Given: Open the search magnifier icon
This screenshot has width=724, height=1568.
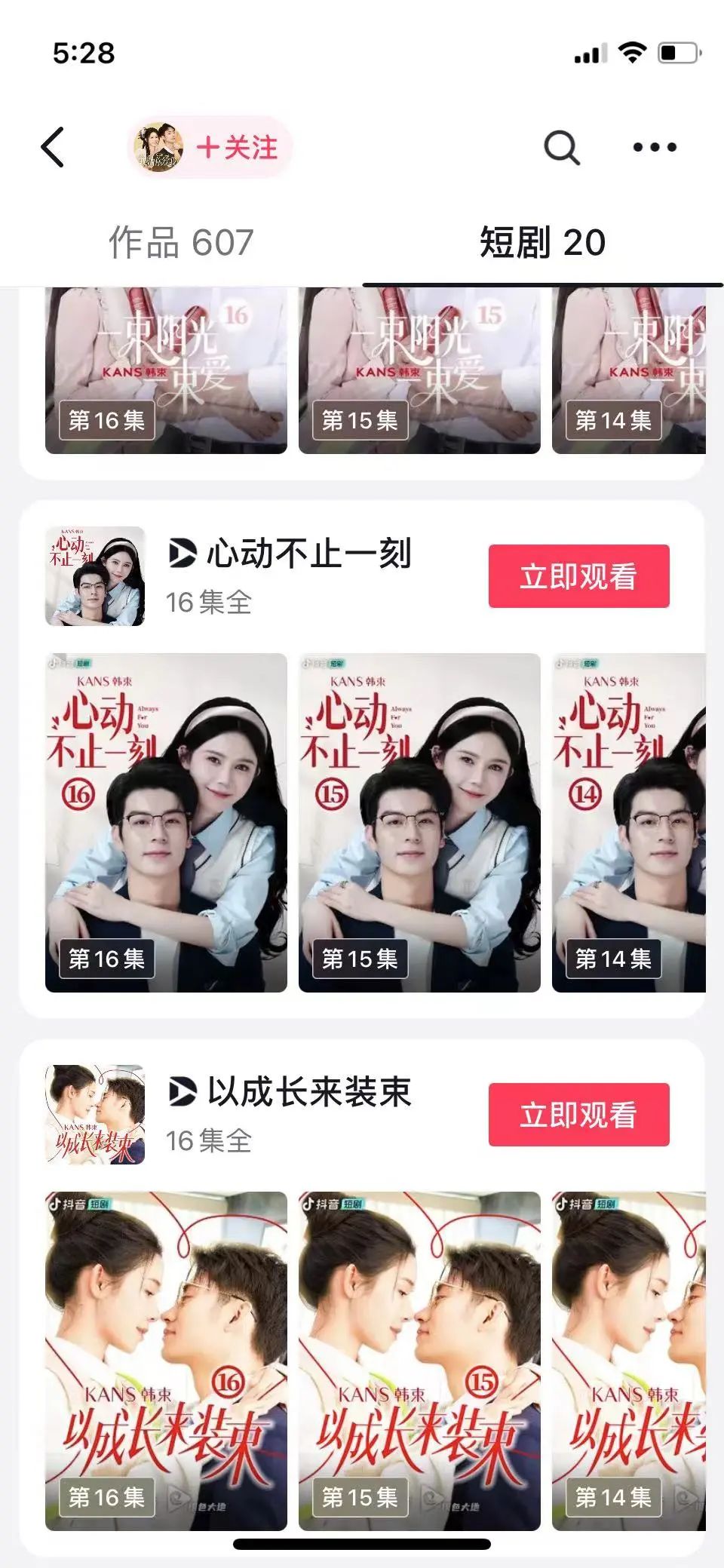Looking at the screenshot, I should (x=561, y=148).
